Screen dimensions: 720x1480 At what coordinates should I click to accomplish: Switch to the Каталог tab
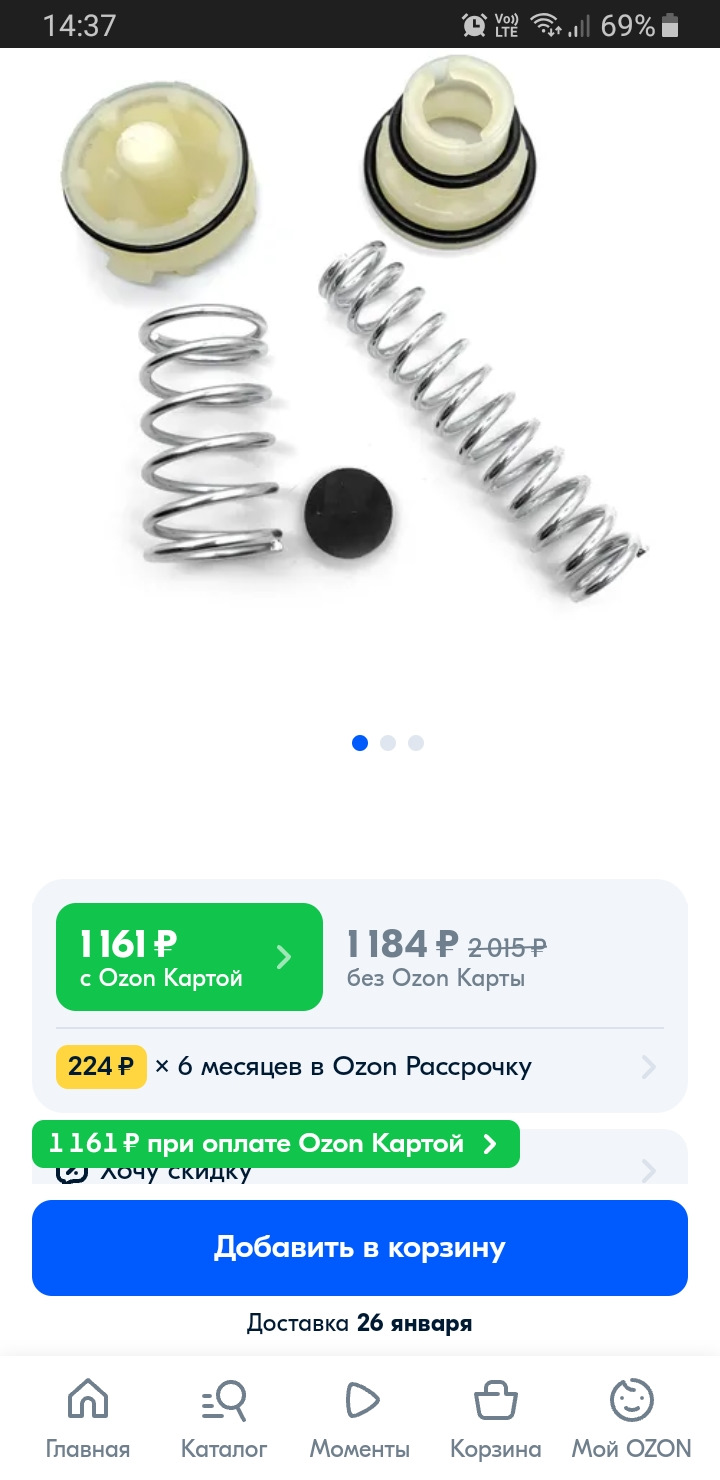tap(224, 1419)
